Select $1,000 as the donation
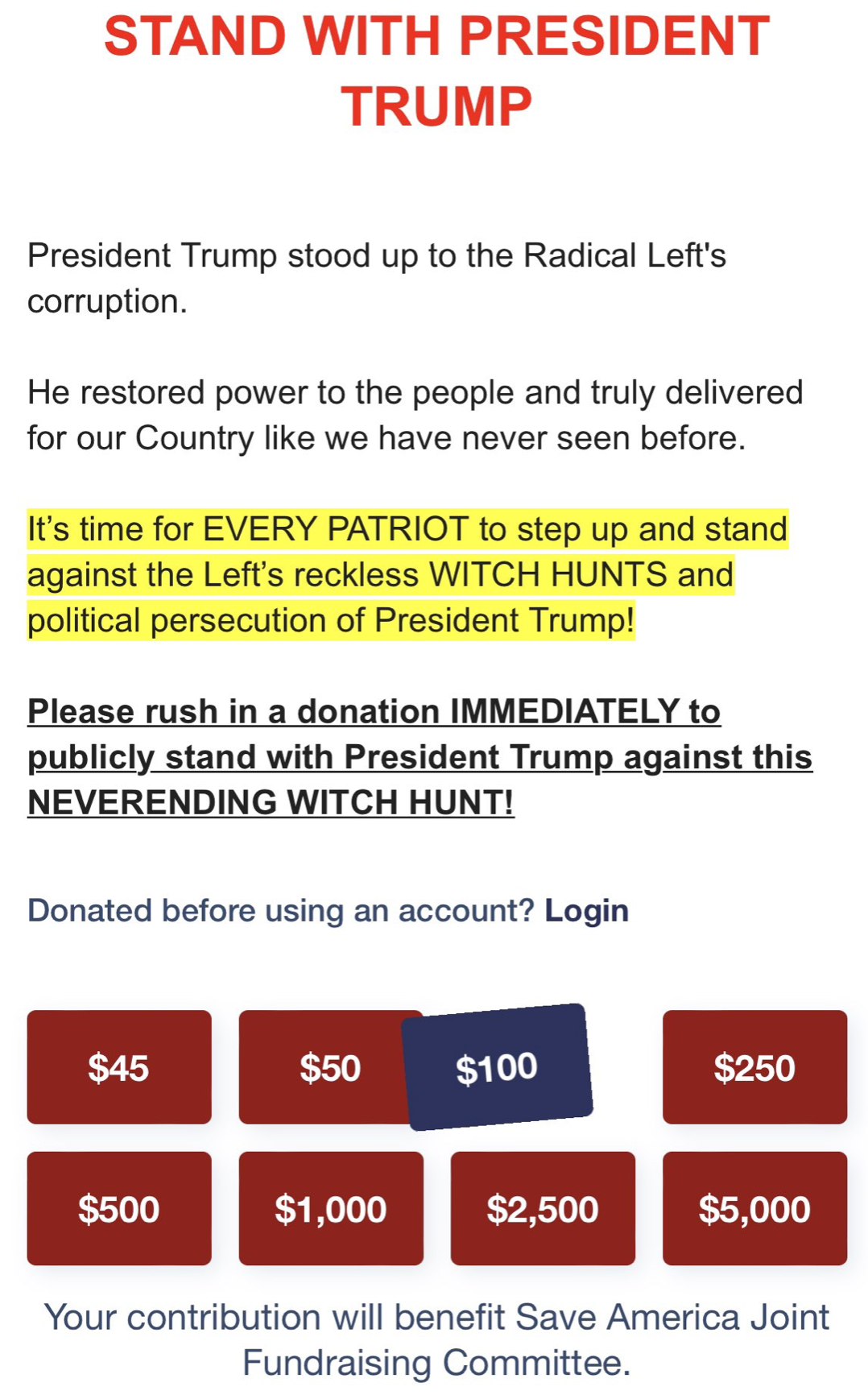Screen dimensions: 868x1395 [x=331, y=1208]
